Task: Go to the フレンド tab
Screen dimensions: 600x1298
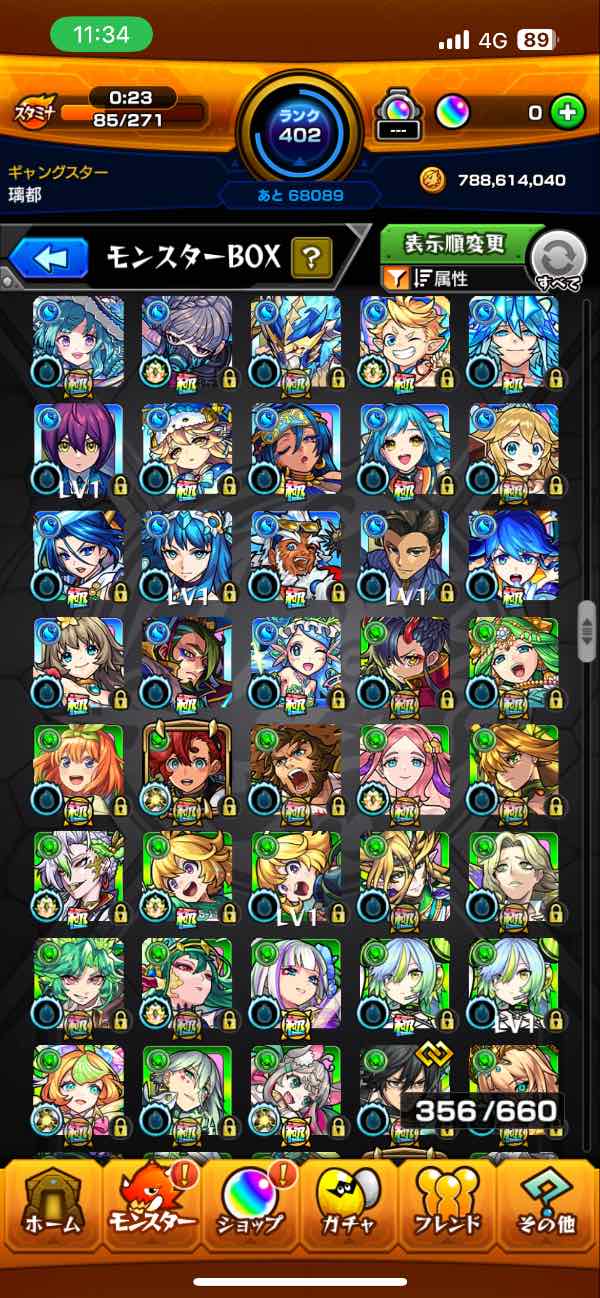Action: (x=448, y=1204)
